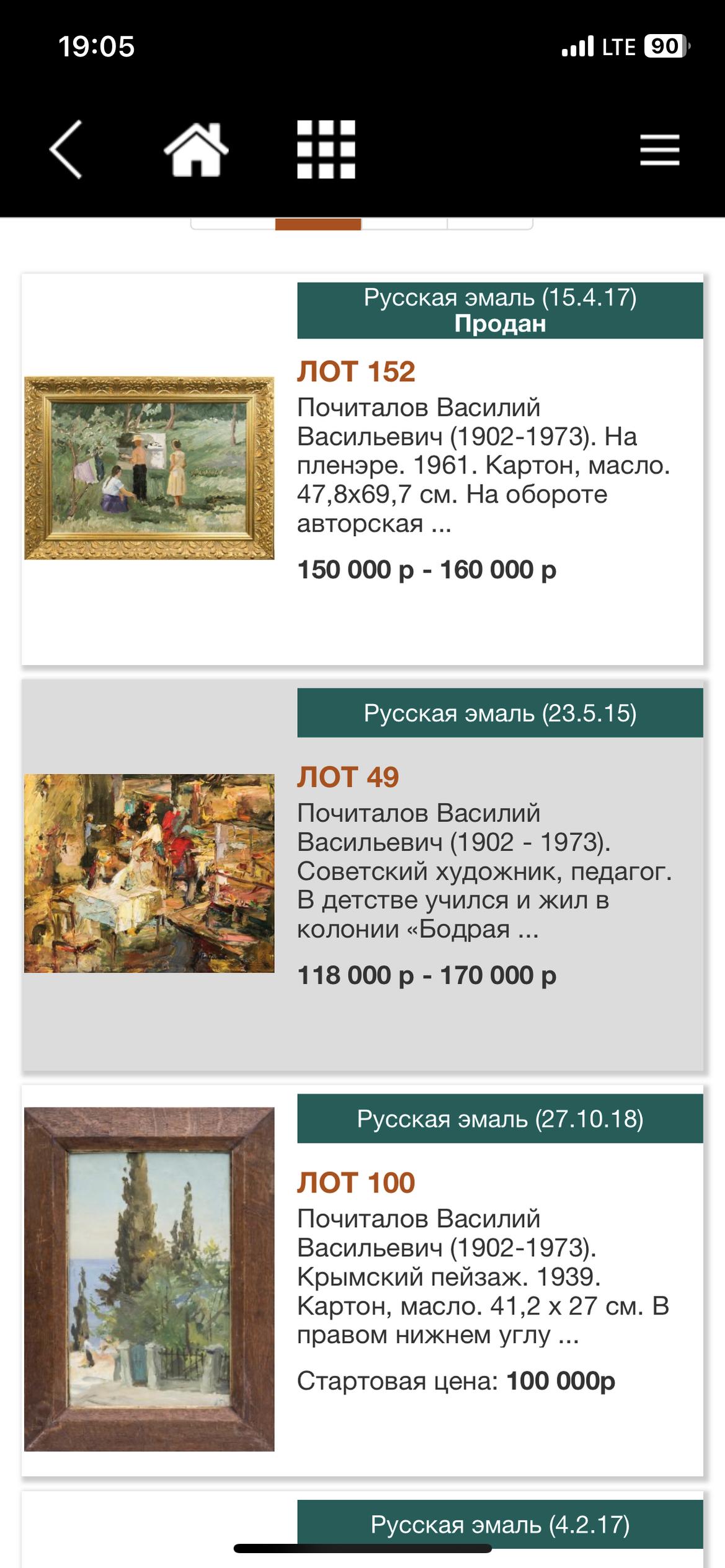Open the home page icon

(196, 149)
